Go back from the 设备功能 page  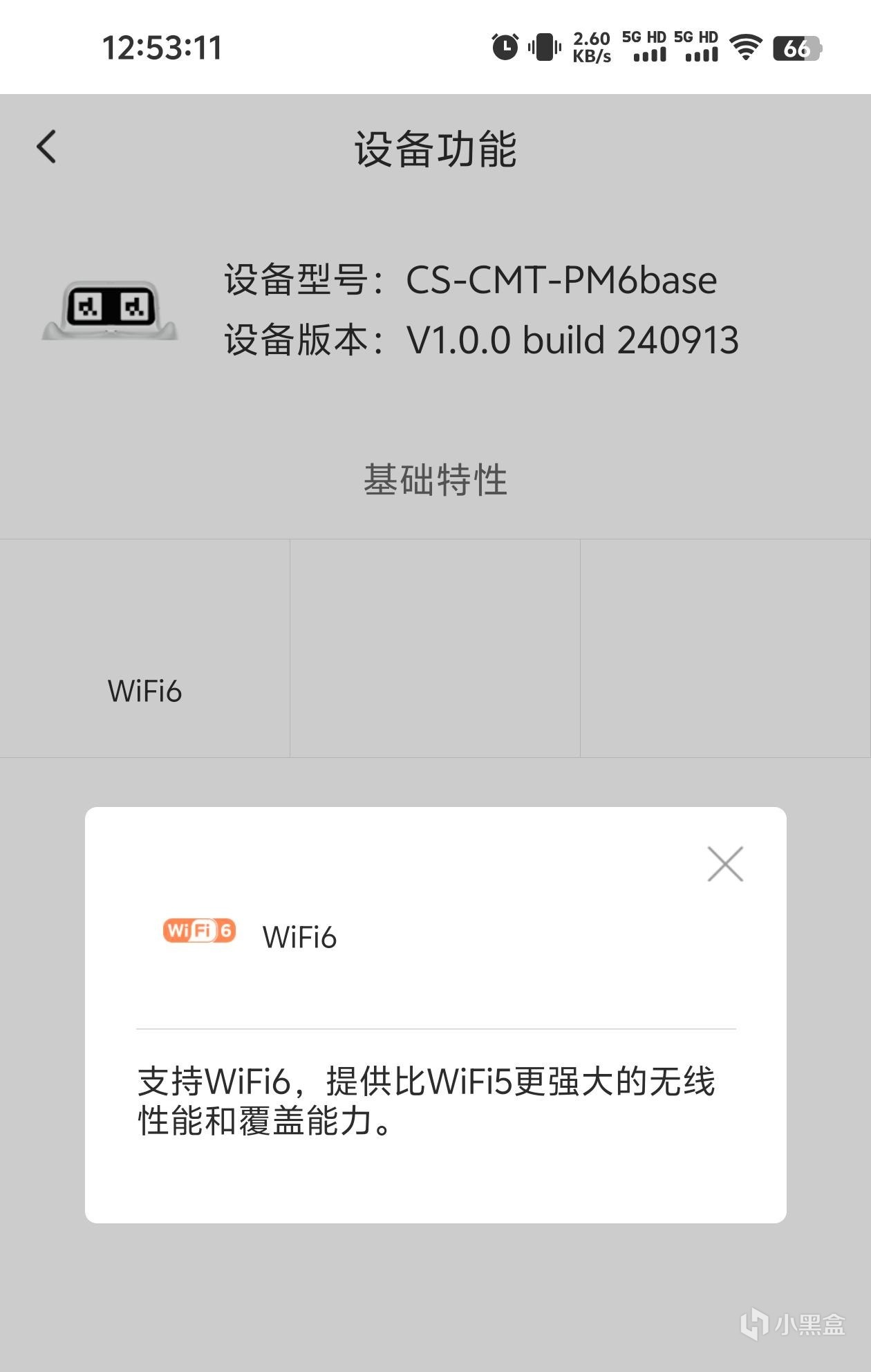coord(47,147)
